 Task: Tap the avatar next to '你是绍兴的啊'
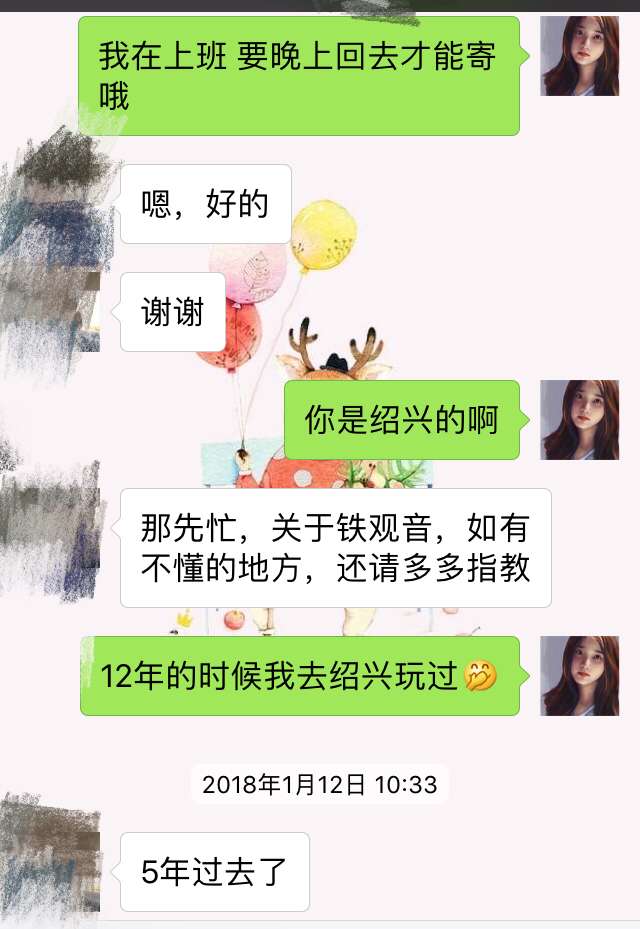point(580,420)
